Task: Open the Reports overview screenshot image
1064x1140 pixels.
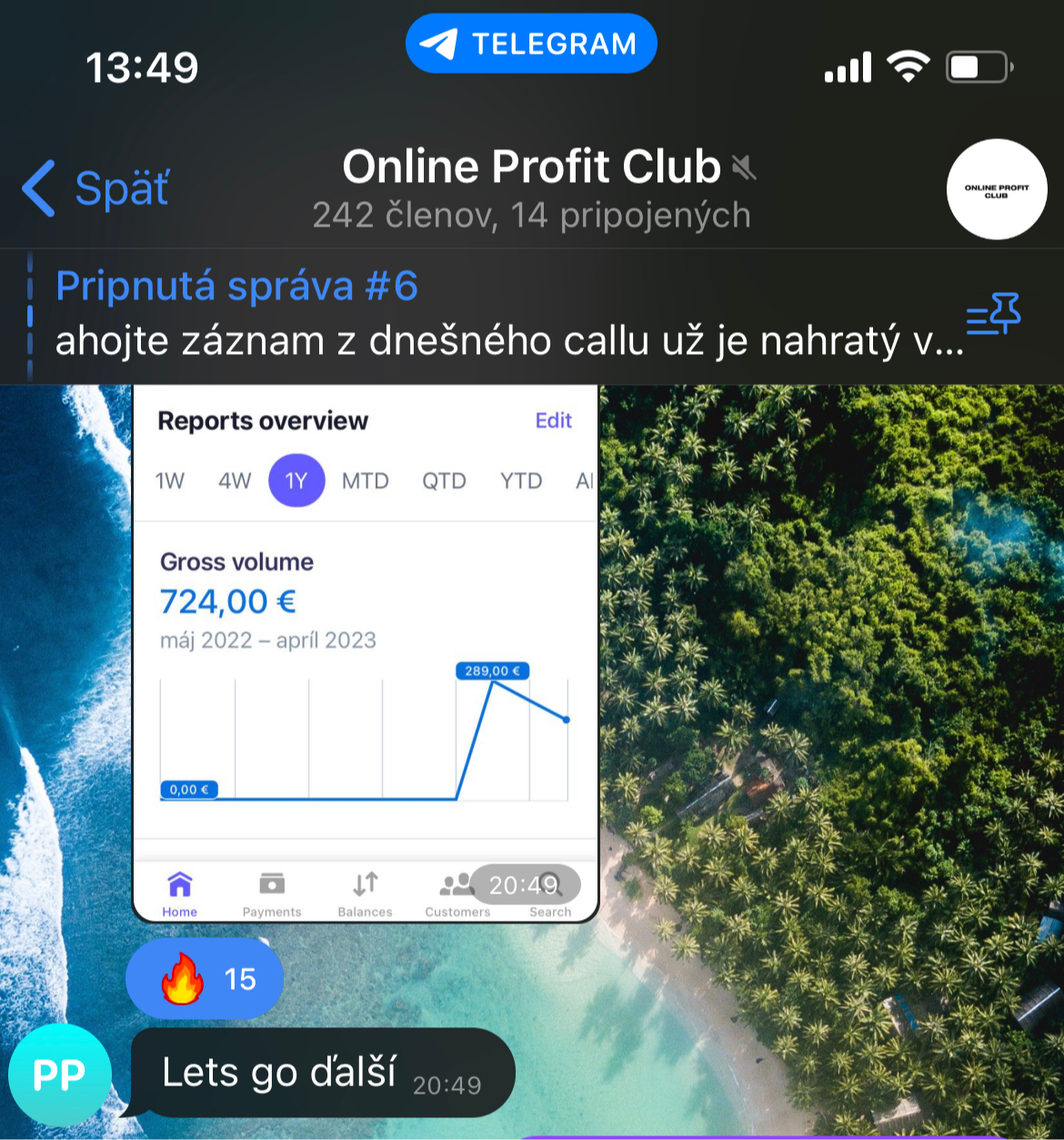Action: pos(366,651)
